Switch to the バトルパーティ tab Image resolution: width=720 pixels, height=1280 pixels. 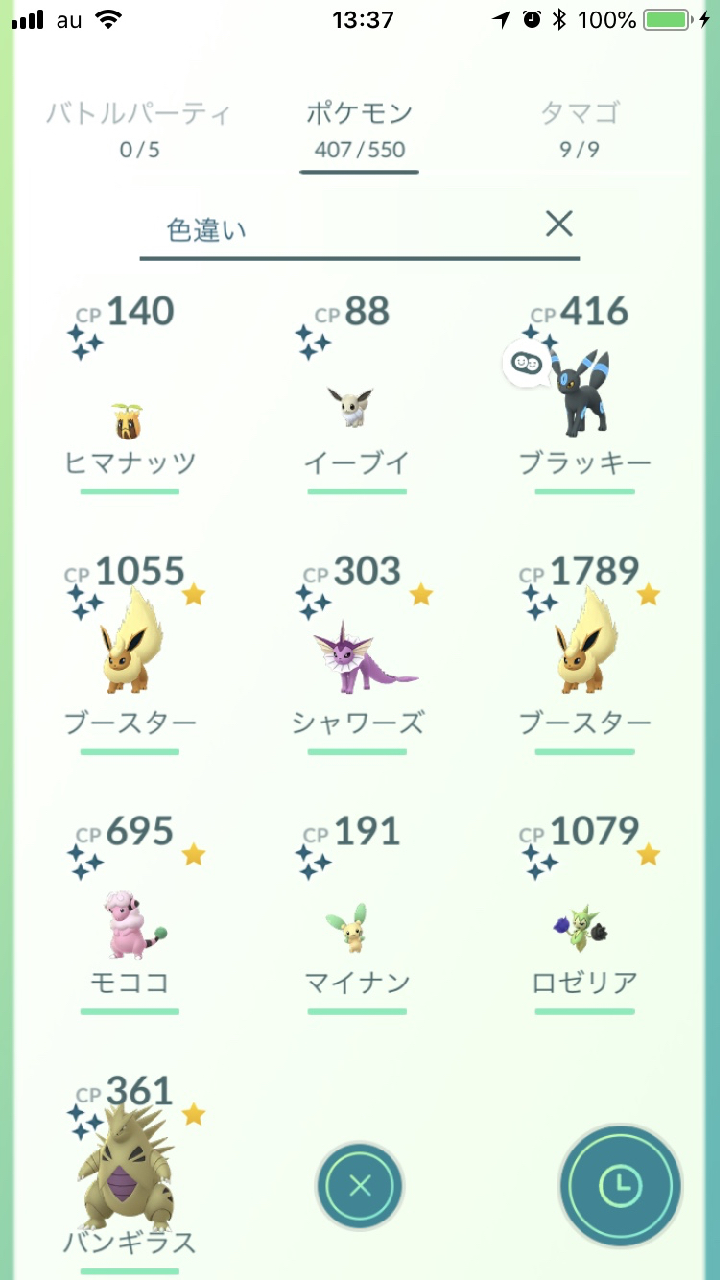pos(138,128)
